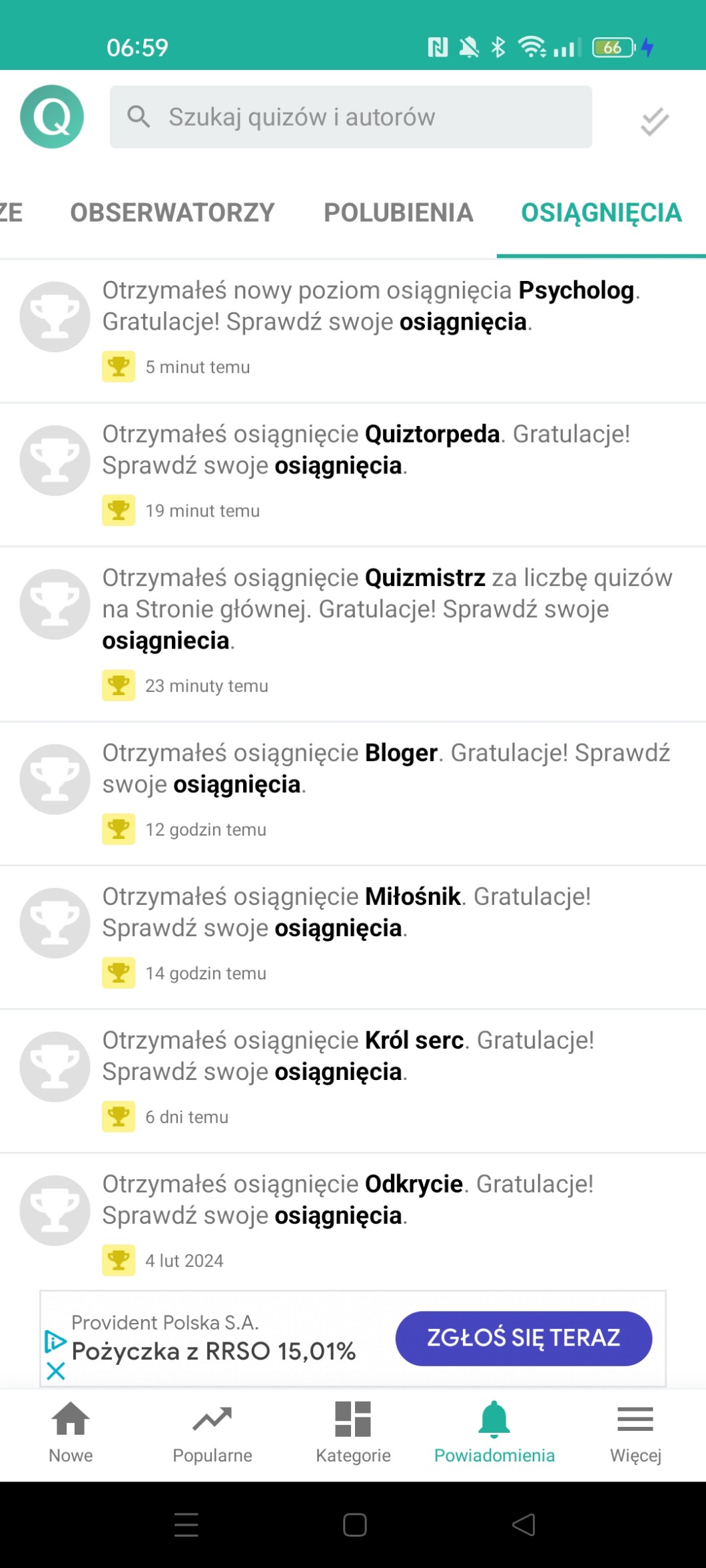Open the Popularne tab
This screenshot has height=1568, width=706.
pos(212,1432)
